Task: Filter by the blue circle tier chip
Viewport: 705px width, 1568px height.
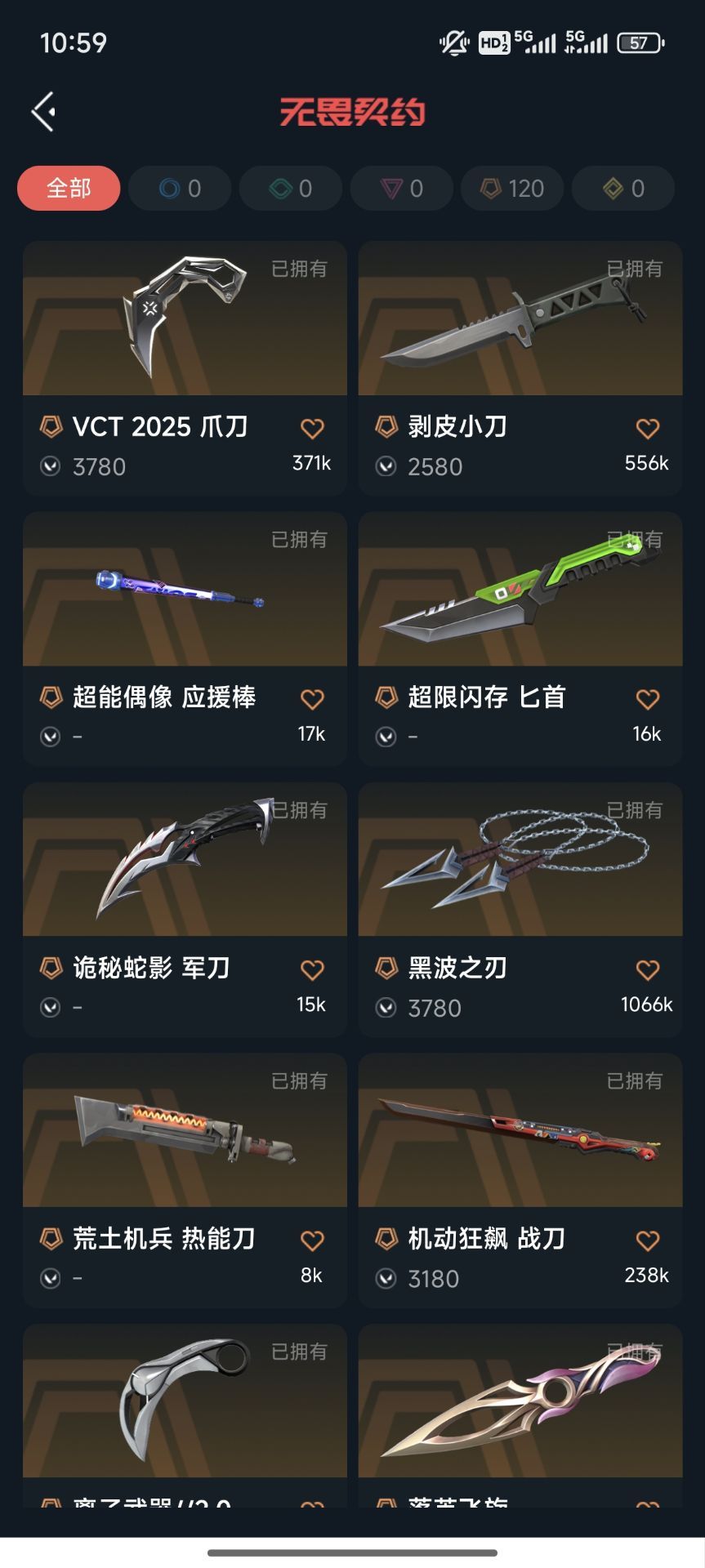Action: coord(180,189)
